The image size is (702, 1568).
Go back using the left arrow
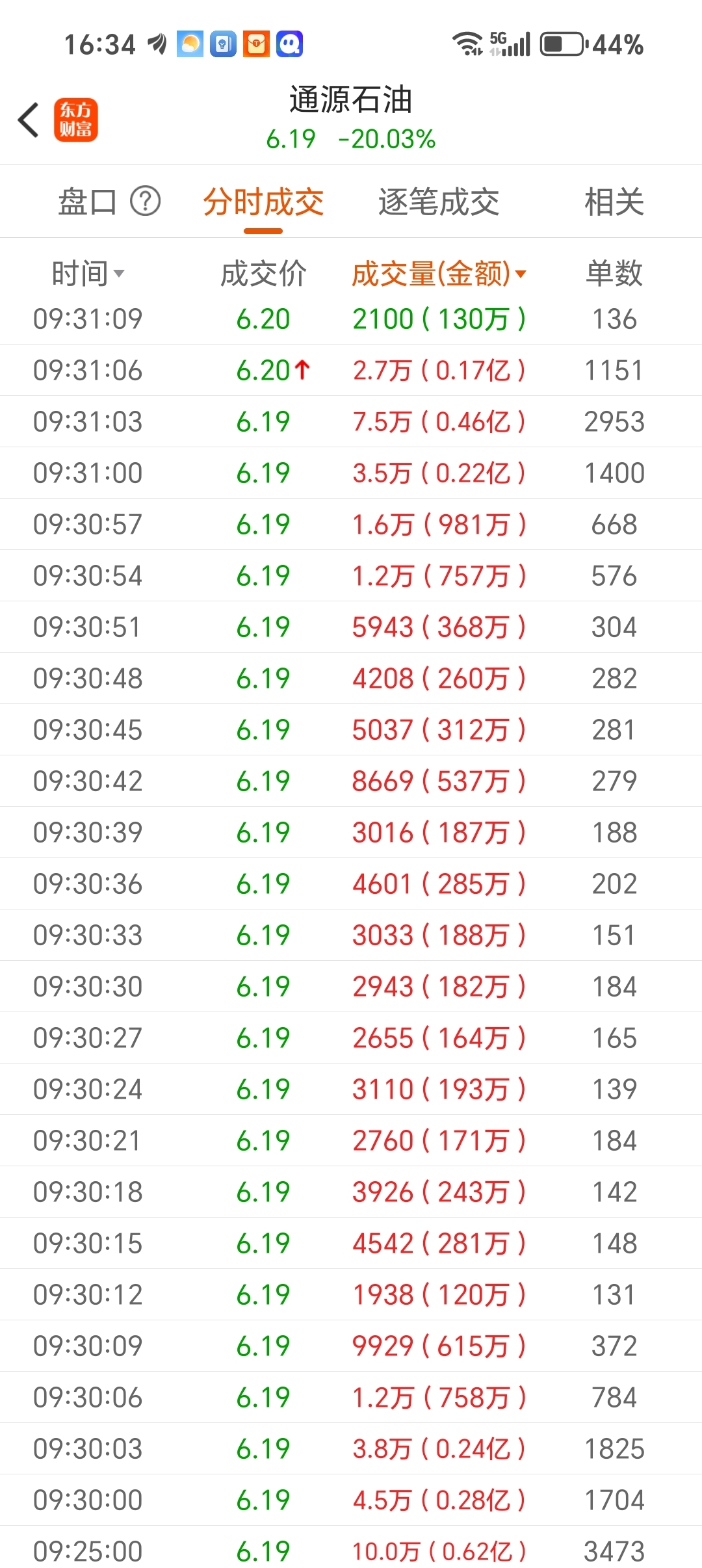click(29, 120)
